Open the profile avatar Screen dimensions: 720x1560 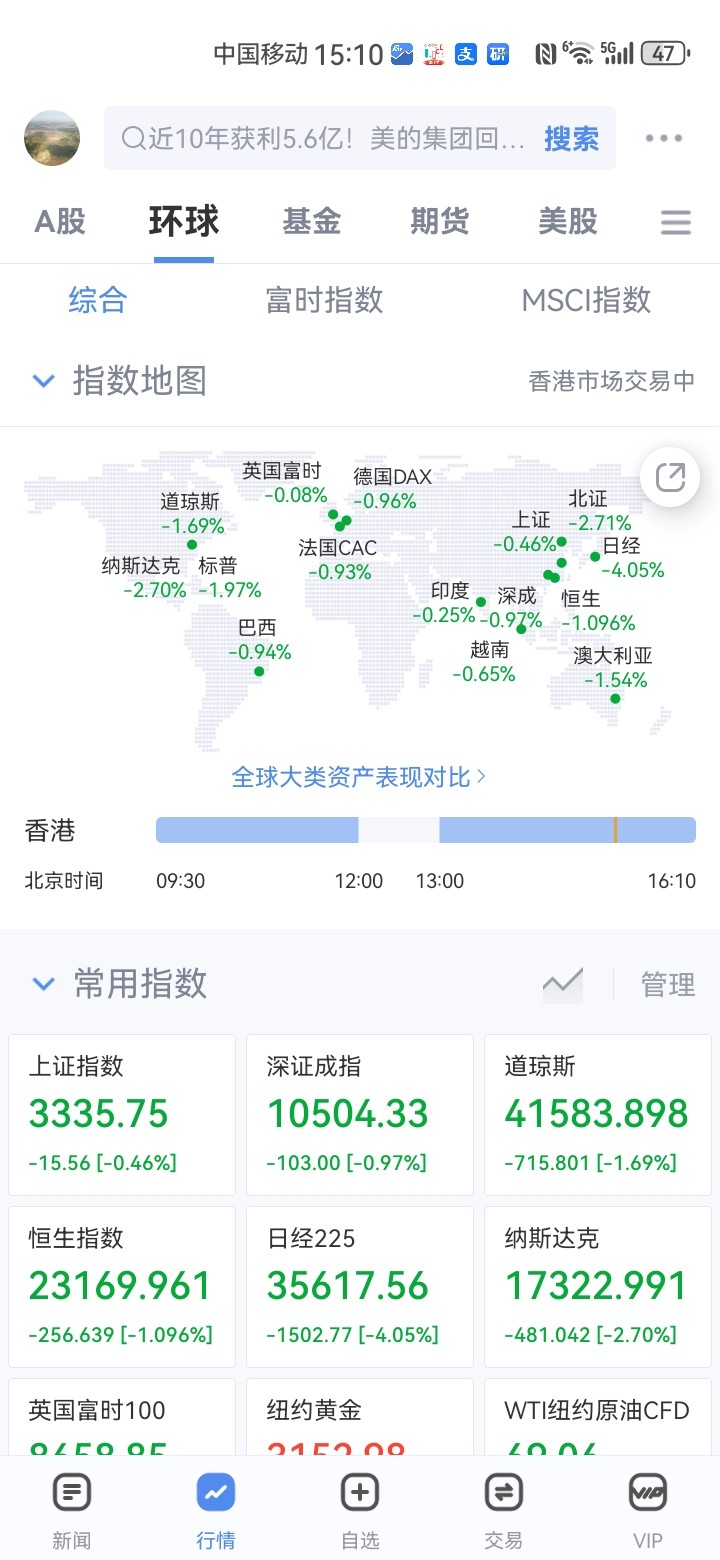[x=51, y=138]
